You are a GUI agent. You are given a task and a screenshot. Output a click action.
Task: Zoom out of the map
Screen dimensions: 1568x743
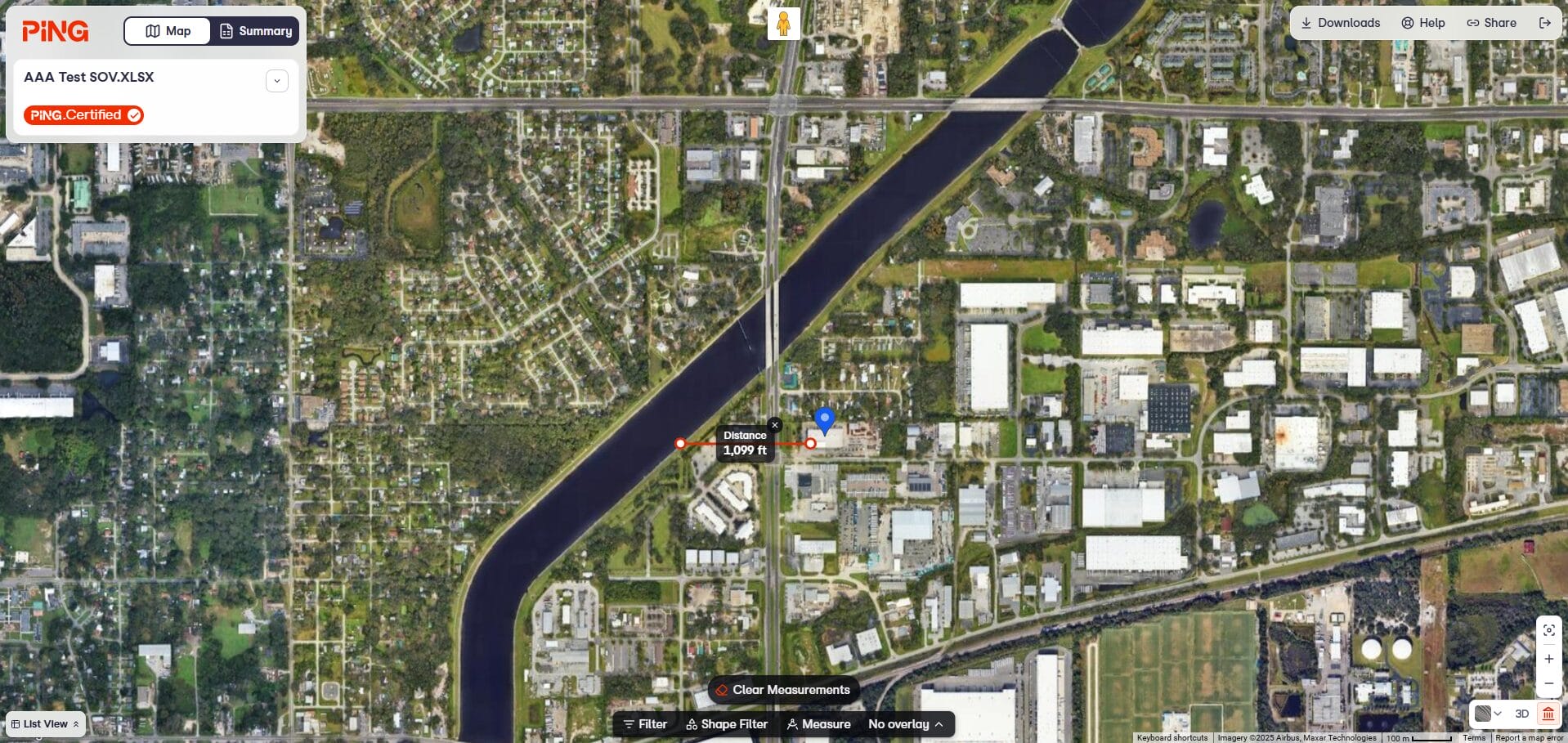[1548, 683]
